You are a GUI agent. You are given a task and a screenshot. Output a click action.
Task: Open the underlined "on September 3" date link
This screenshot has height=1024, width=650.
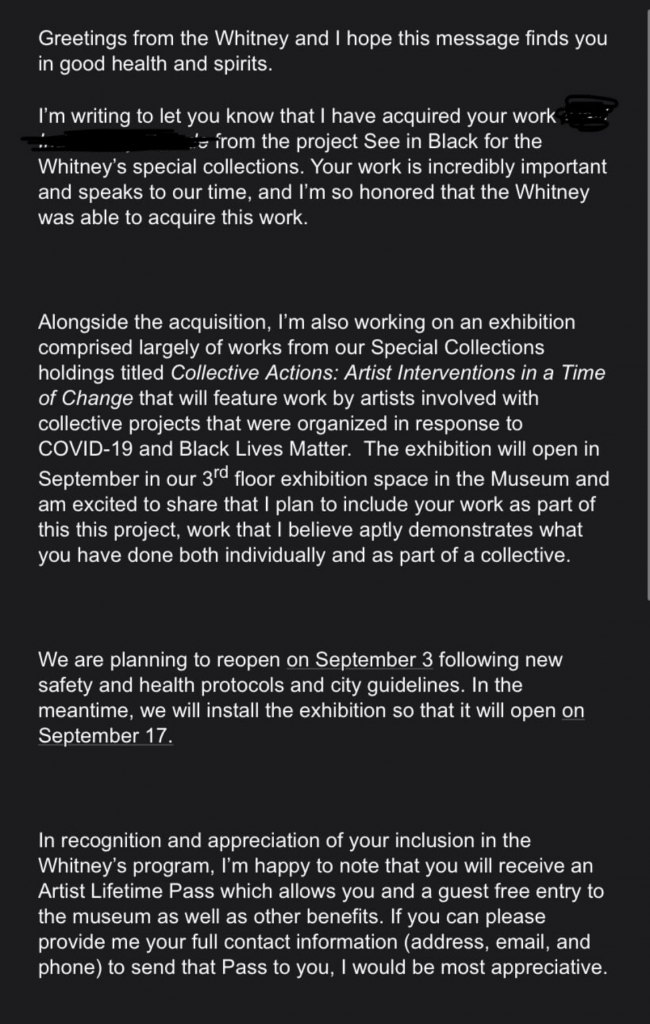coord(351,660)
